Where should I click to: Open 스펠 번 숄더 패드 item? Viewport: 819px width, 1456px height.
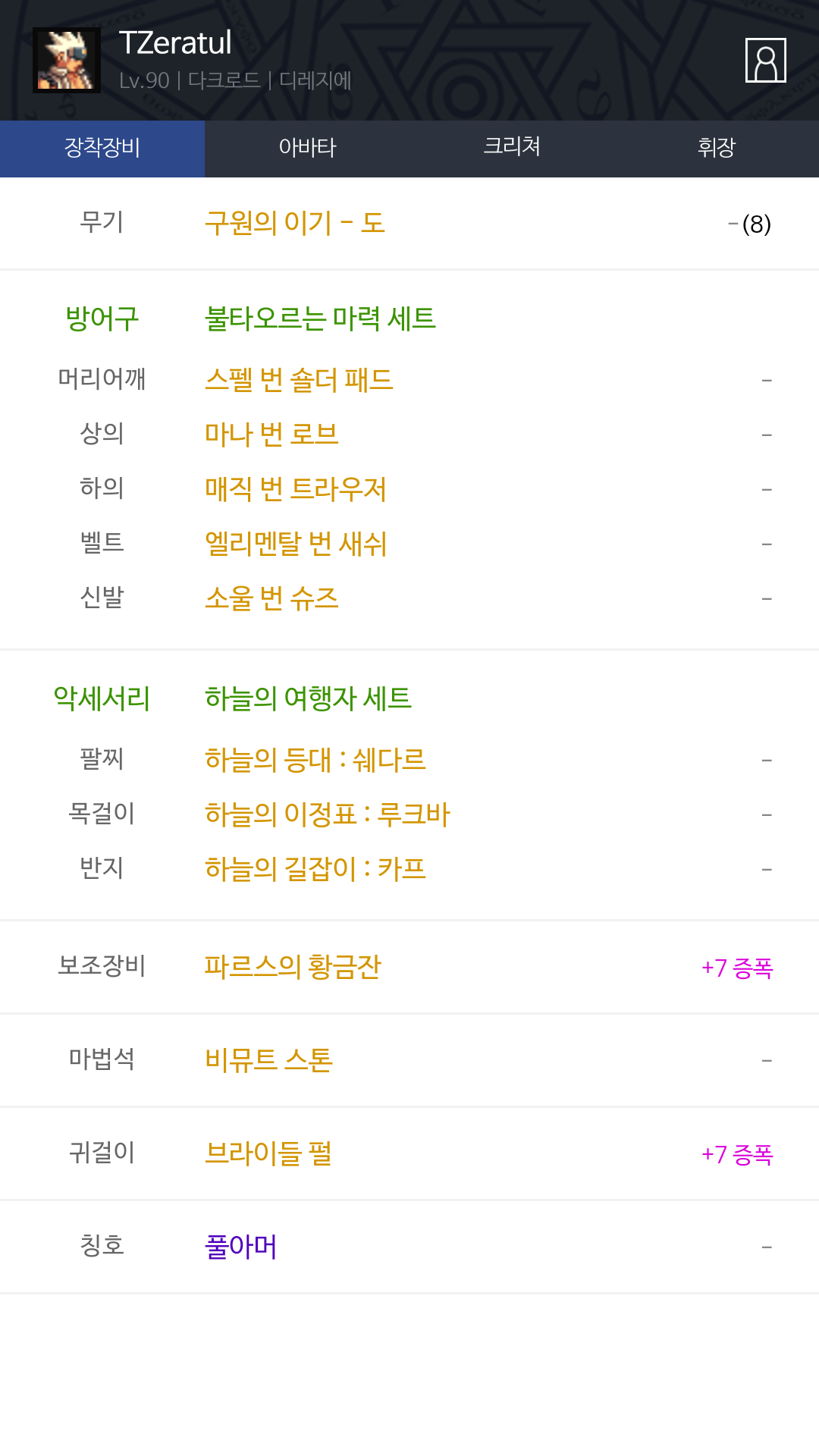point(300,379)
